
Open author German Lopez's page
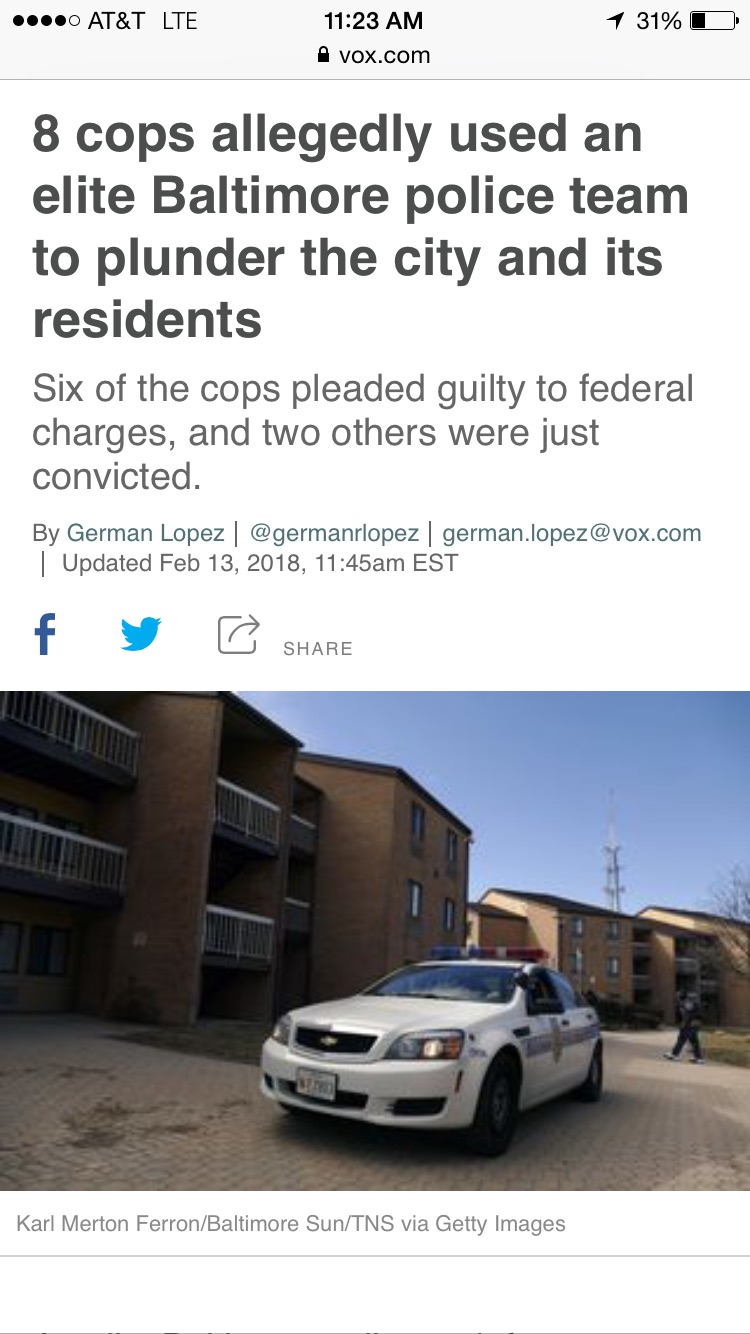[x=145, y=533]
